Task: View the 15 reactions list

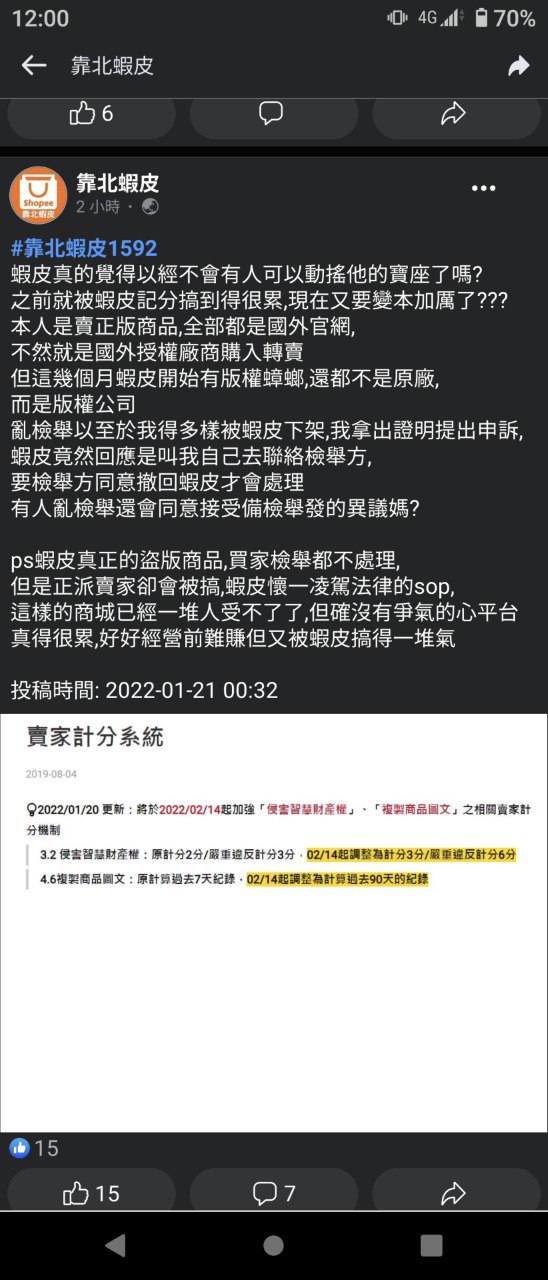Action: [x=34, y=1148]
